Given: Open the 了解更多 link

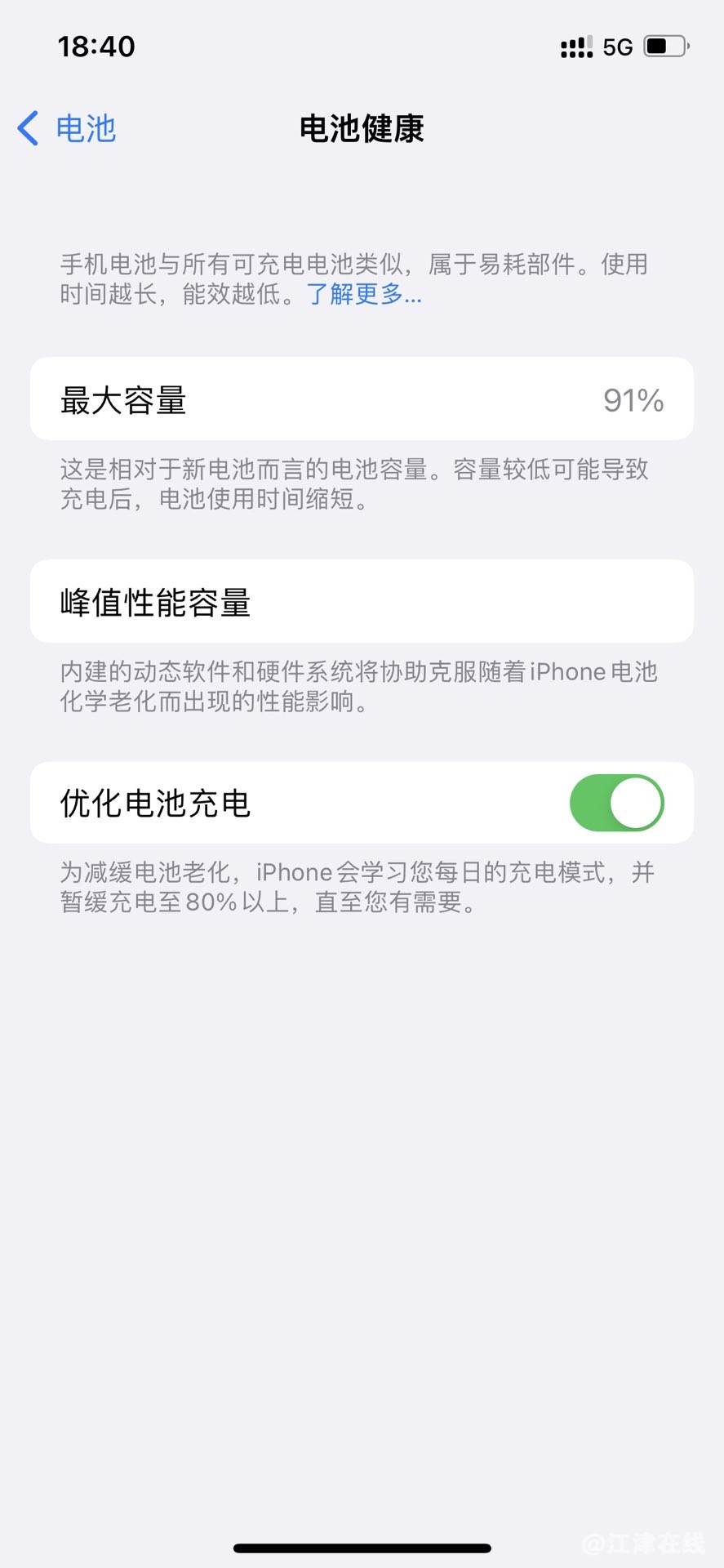Looking at the screenshot, I should (364, 294).
